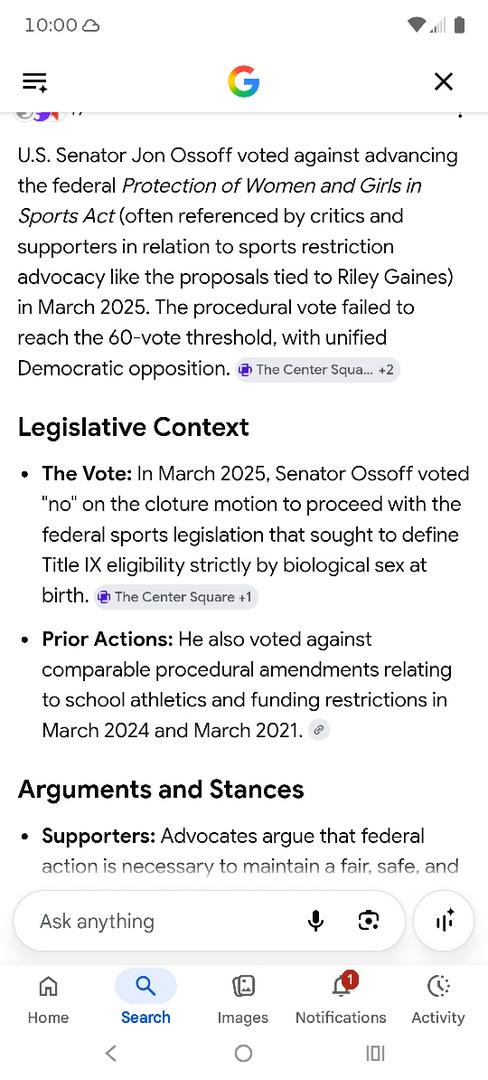Switch to the Activity tab
Screen dimensions: 488x1080
[438, 998]
